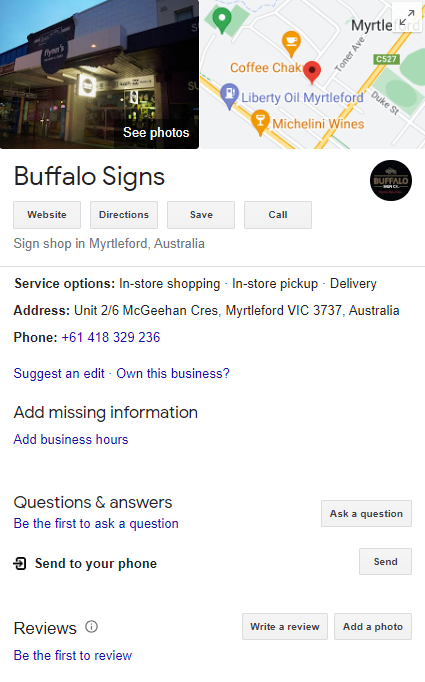
Task: View the Reviews info icon
Action: (x=91, y=627)
